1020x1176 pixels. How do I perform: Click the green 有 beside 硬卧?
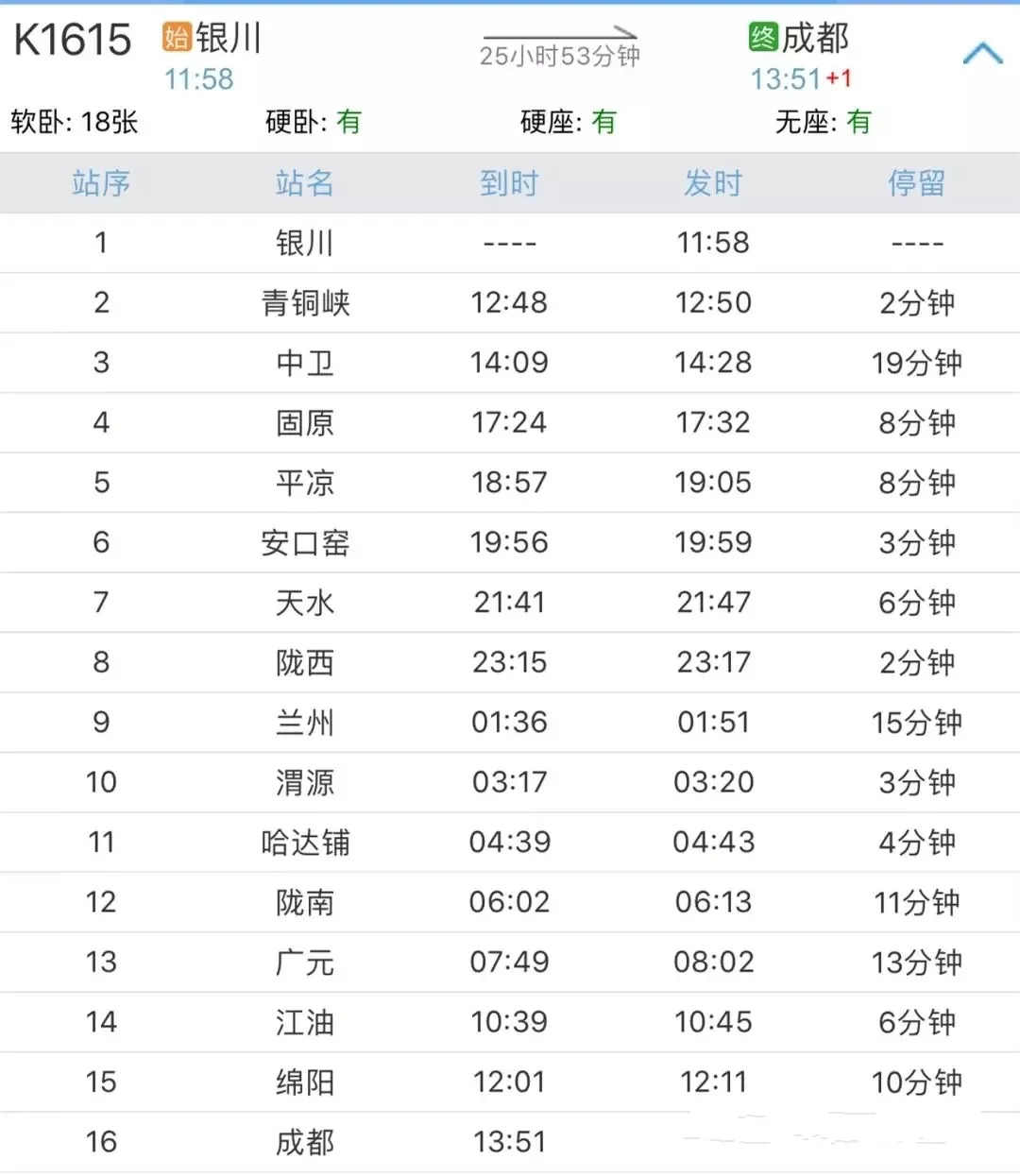349,121
